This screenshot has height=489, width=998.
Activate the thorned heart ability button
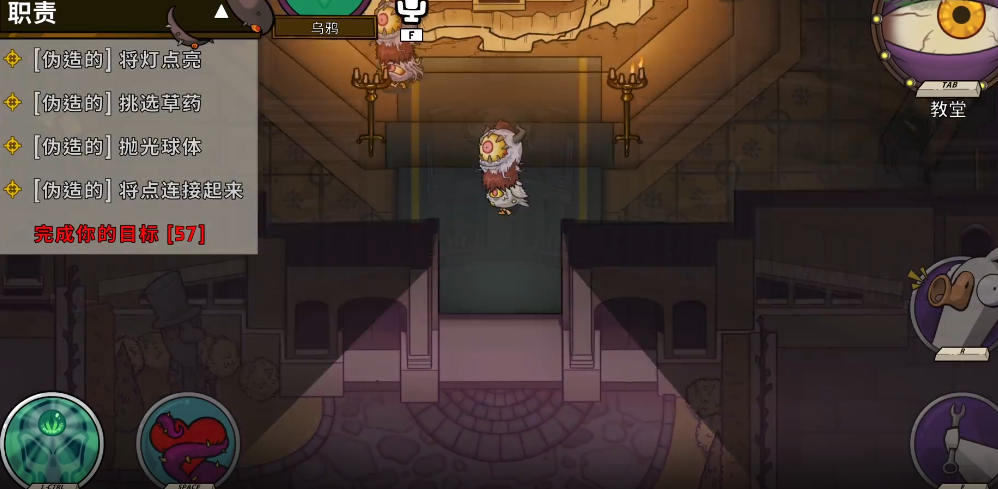point(187,442)
